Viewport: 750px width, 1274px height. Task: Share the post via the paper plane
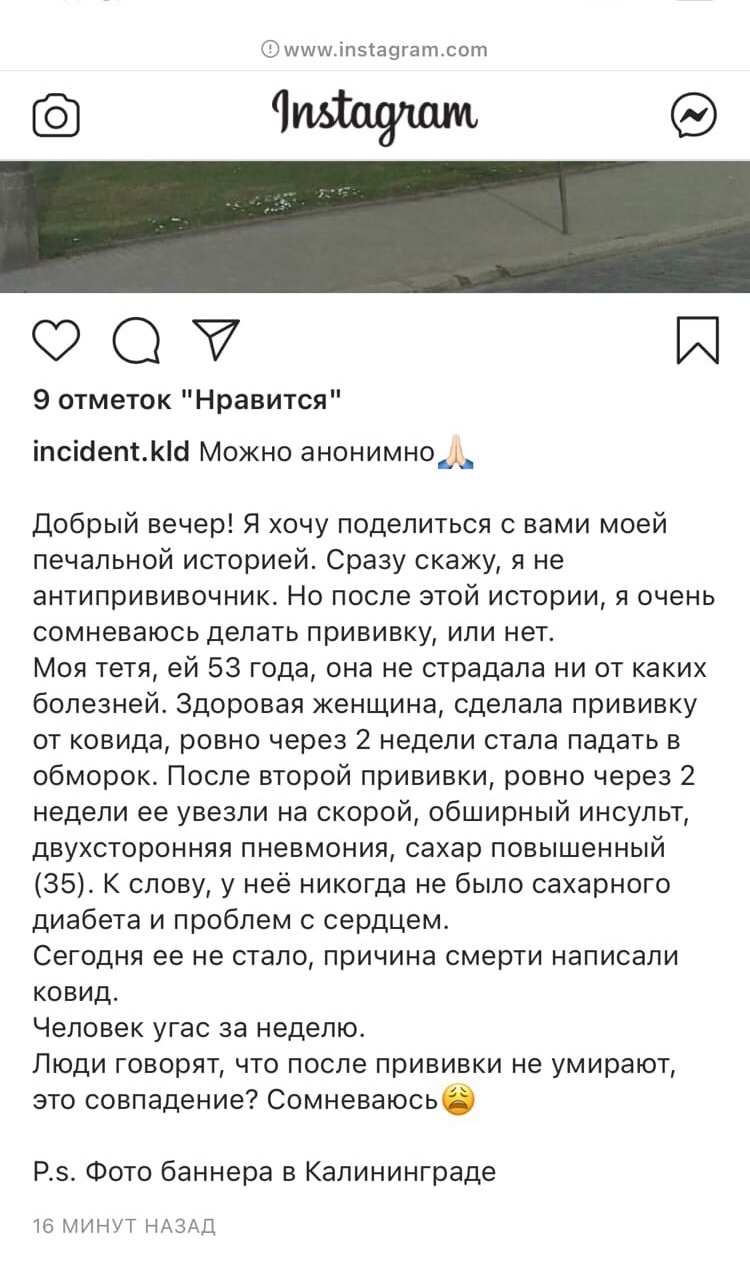(215, 340)
